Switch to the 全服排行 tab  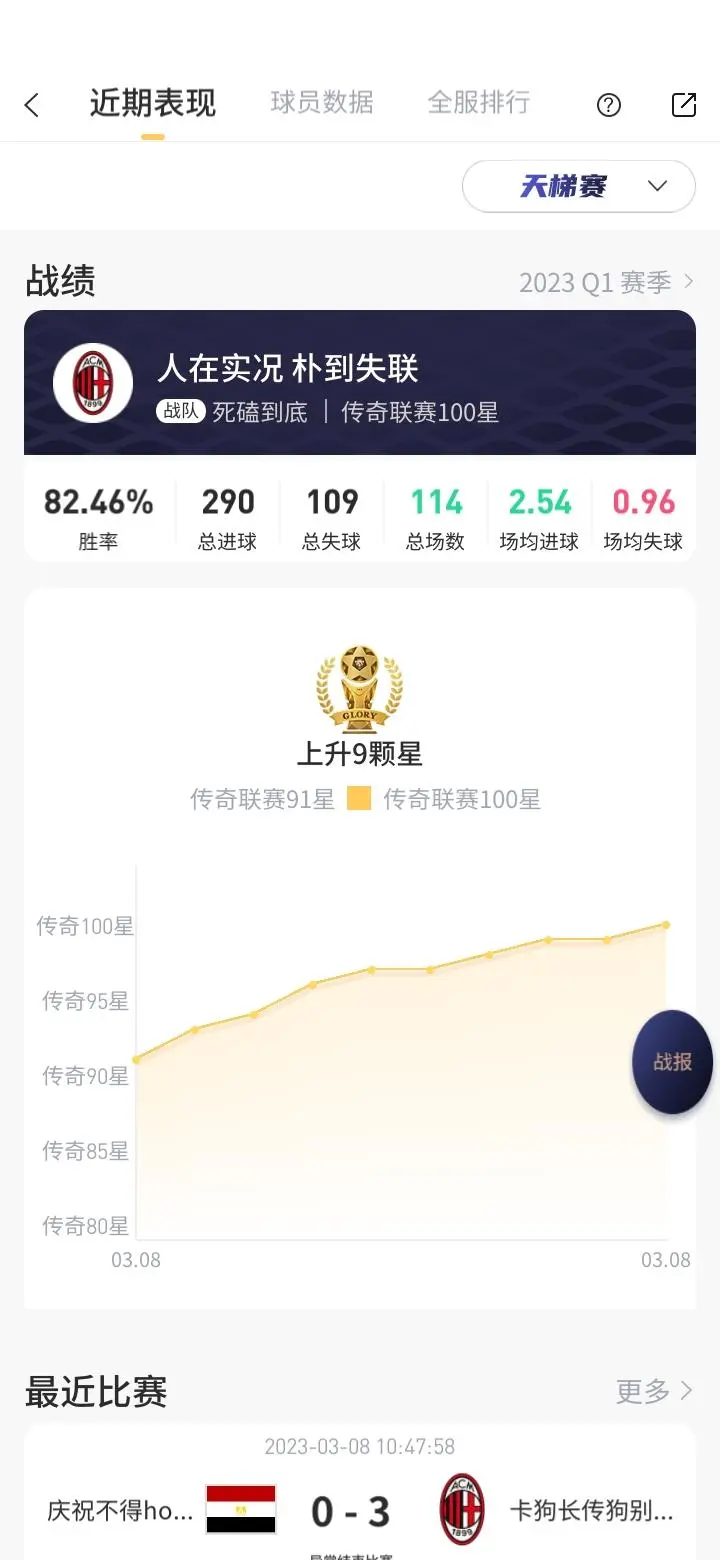(x=478, y=103)
